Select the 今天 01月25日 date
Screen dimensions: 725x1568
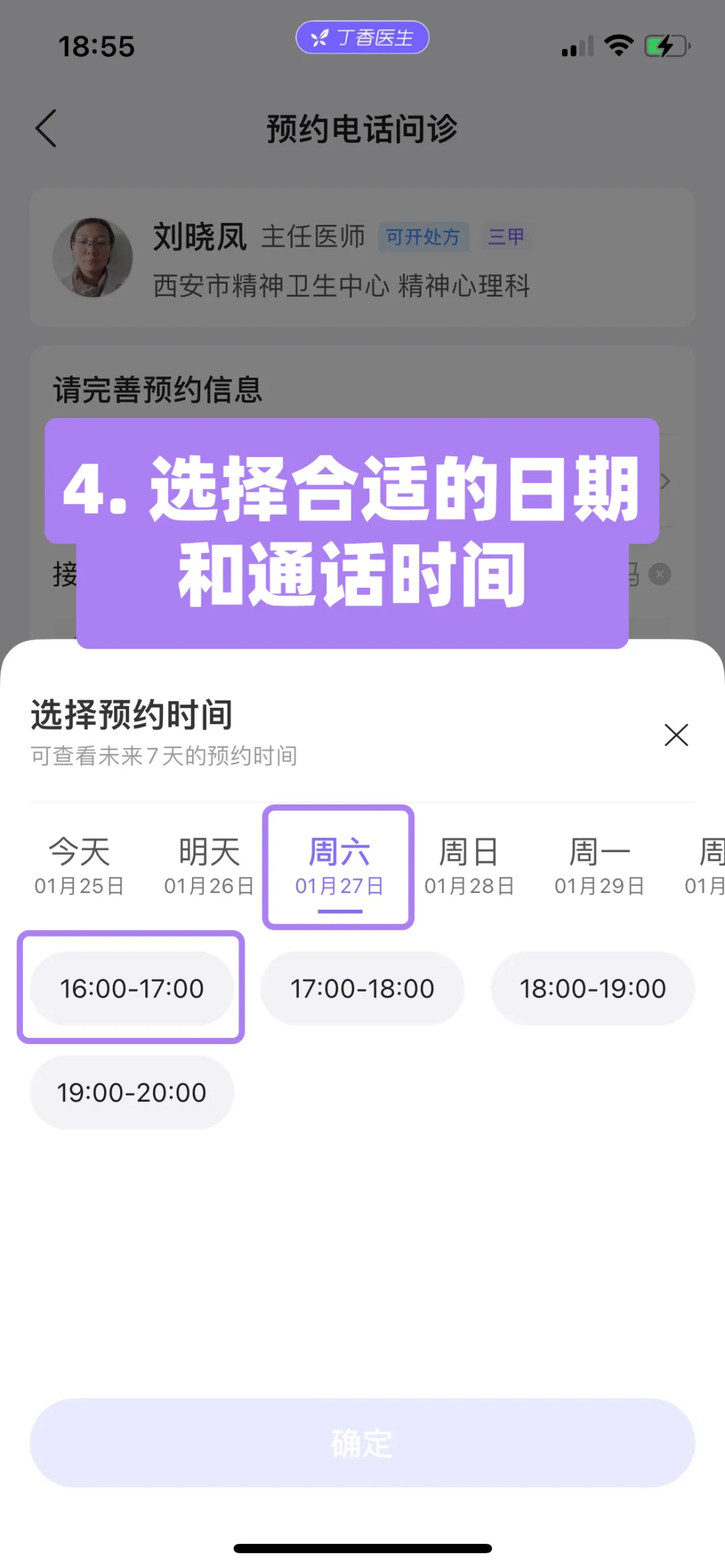click(79, 866)
